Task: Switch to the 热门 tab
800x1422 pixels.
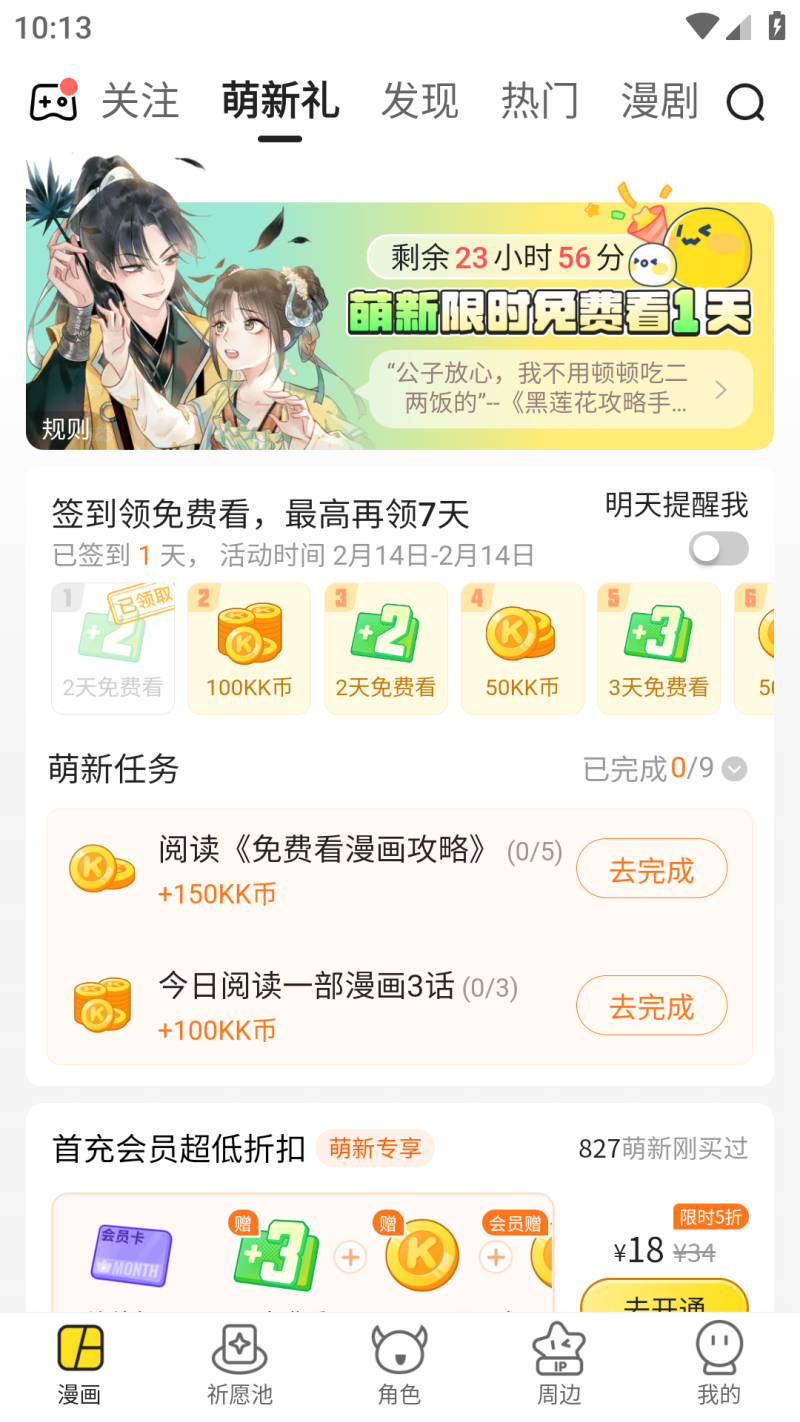Action: [x=540, y=102]
